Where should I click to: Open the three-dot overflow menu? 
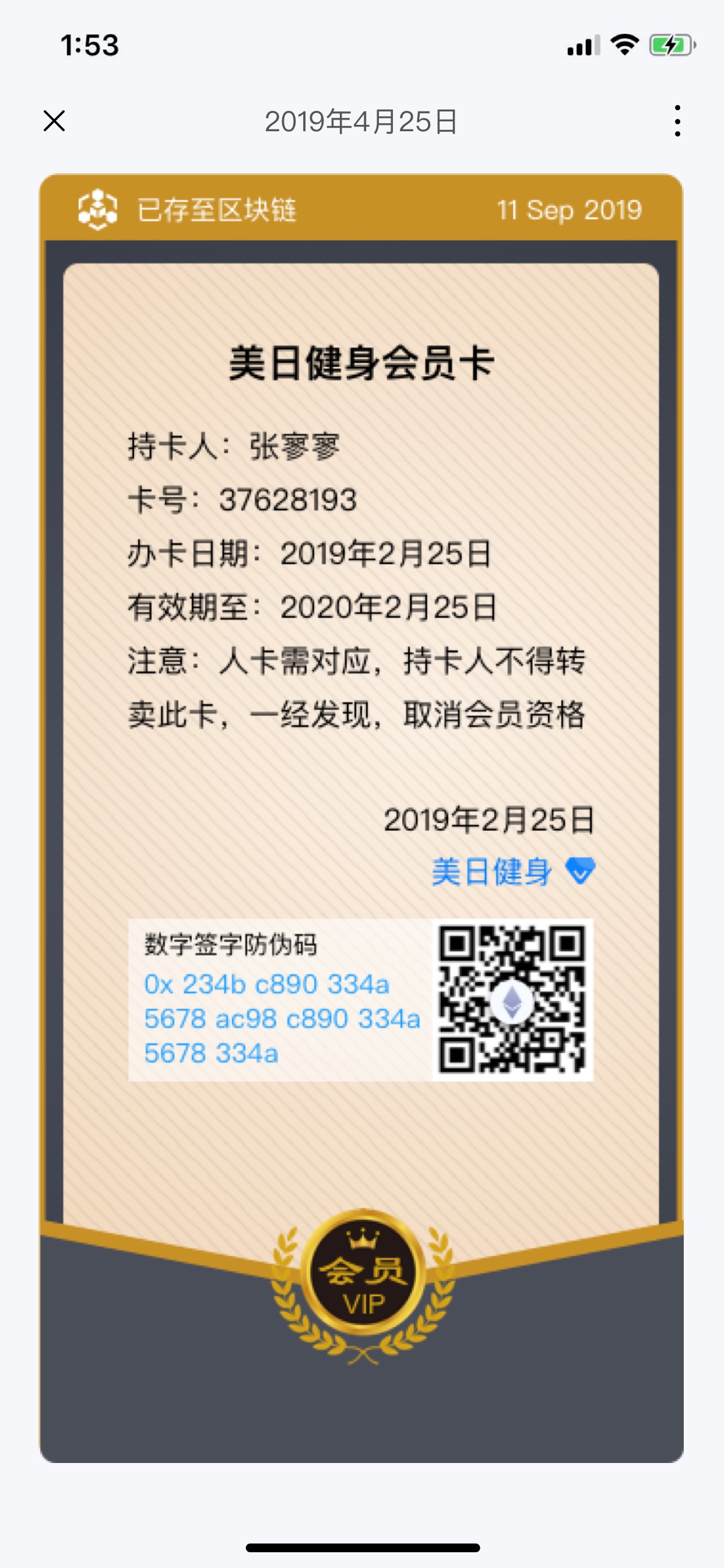[677, 121]
